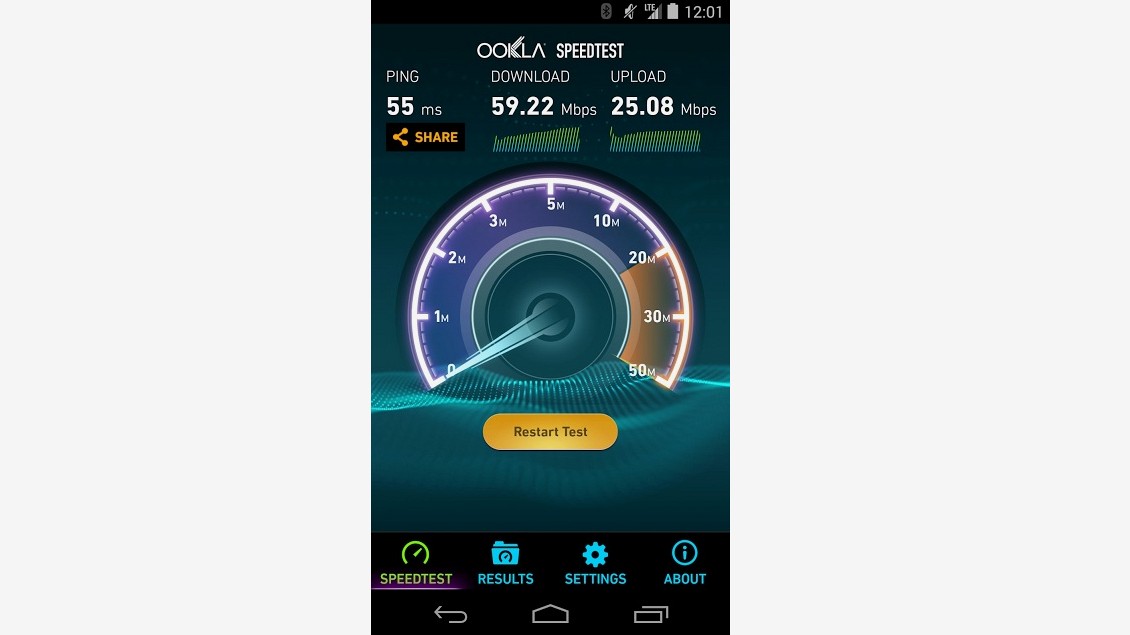Switch to the Speedtest tab
The width and height of the screenshot is (1130, 635).
(415, 563)
